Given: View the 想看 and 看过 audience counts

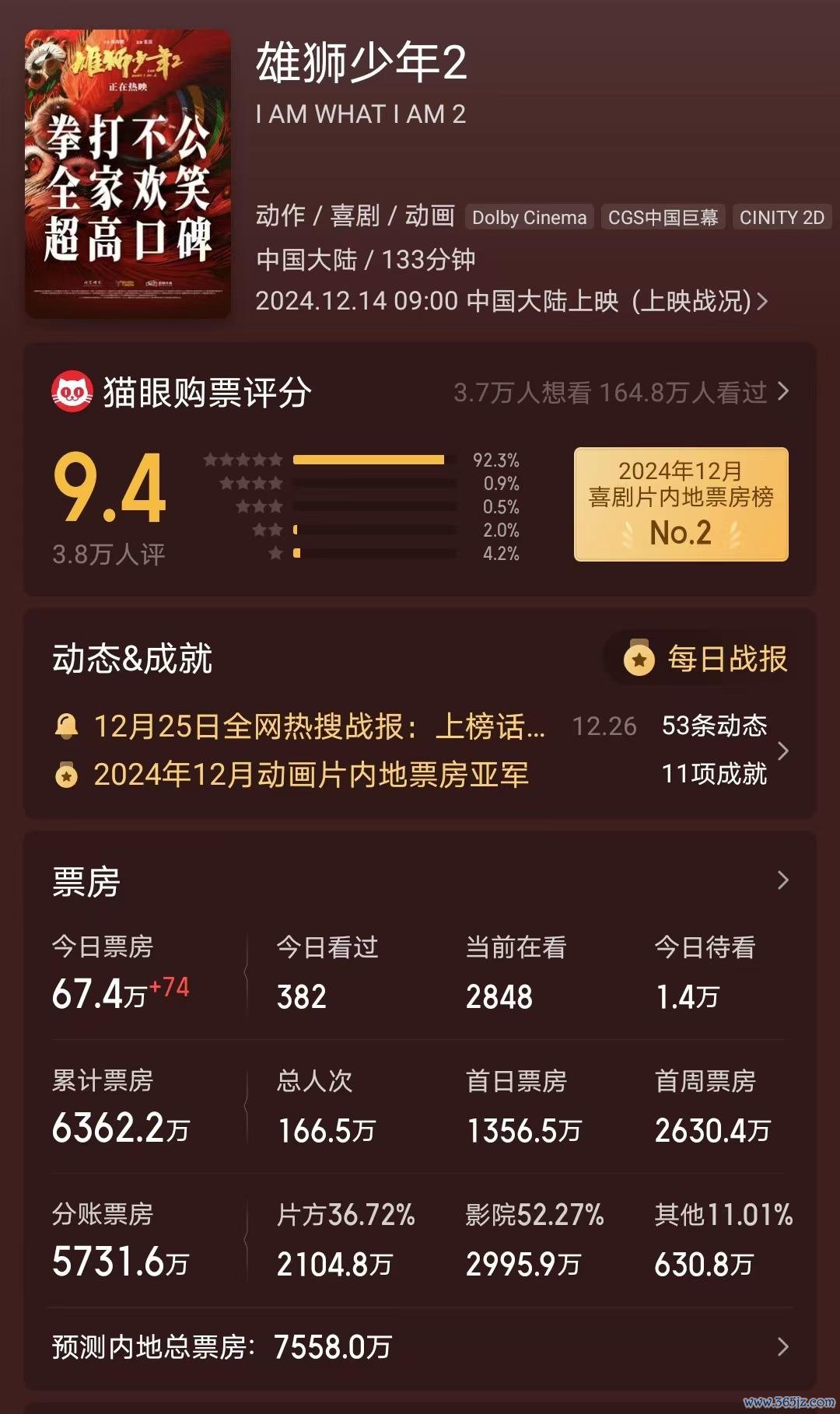Looking at the screenshot, I should [621, 393].
